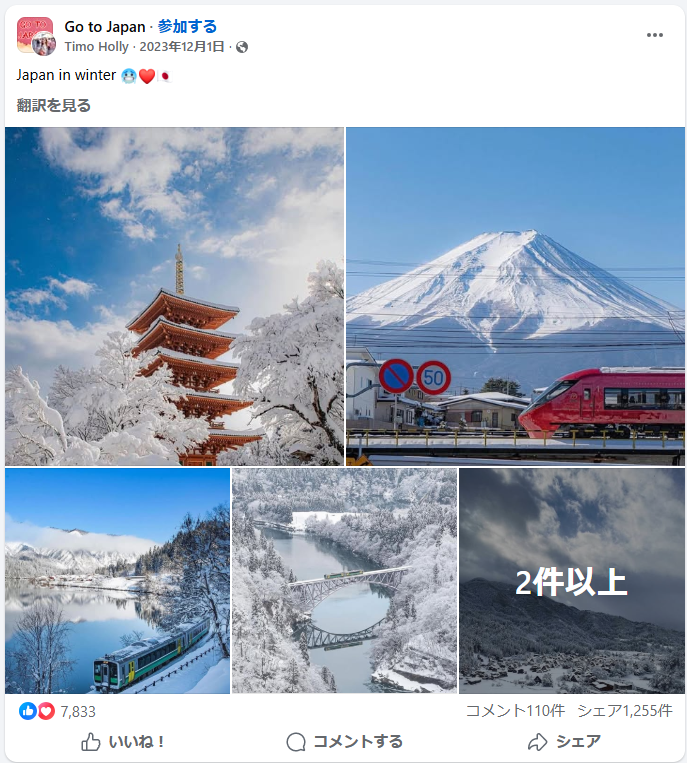Open the lakeside green train photo

[x=117, y=580]
